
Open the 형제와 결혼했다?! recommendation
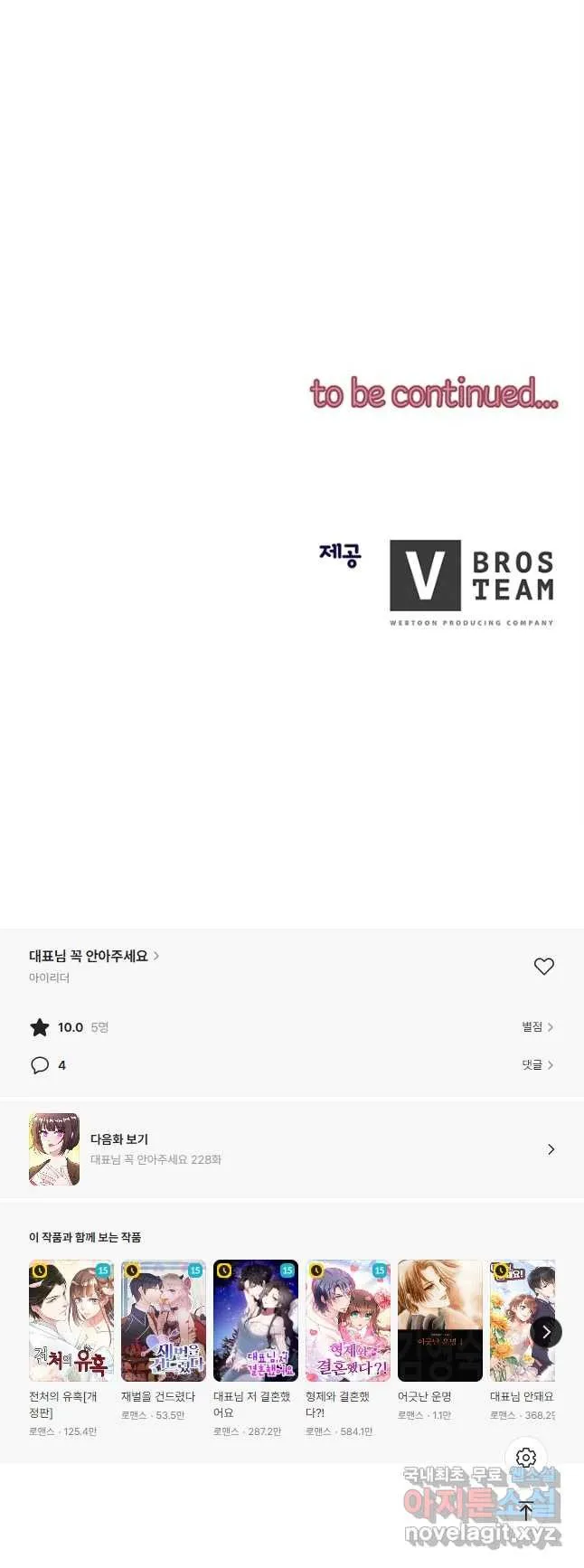pos(348,1320)
